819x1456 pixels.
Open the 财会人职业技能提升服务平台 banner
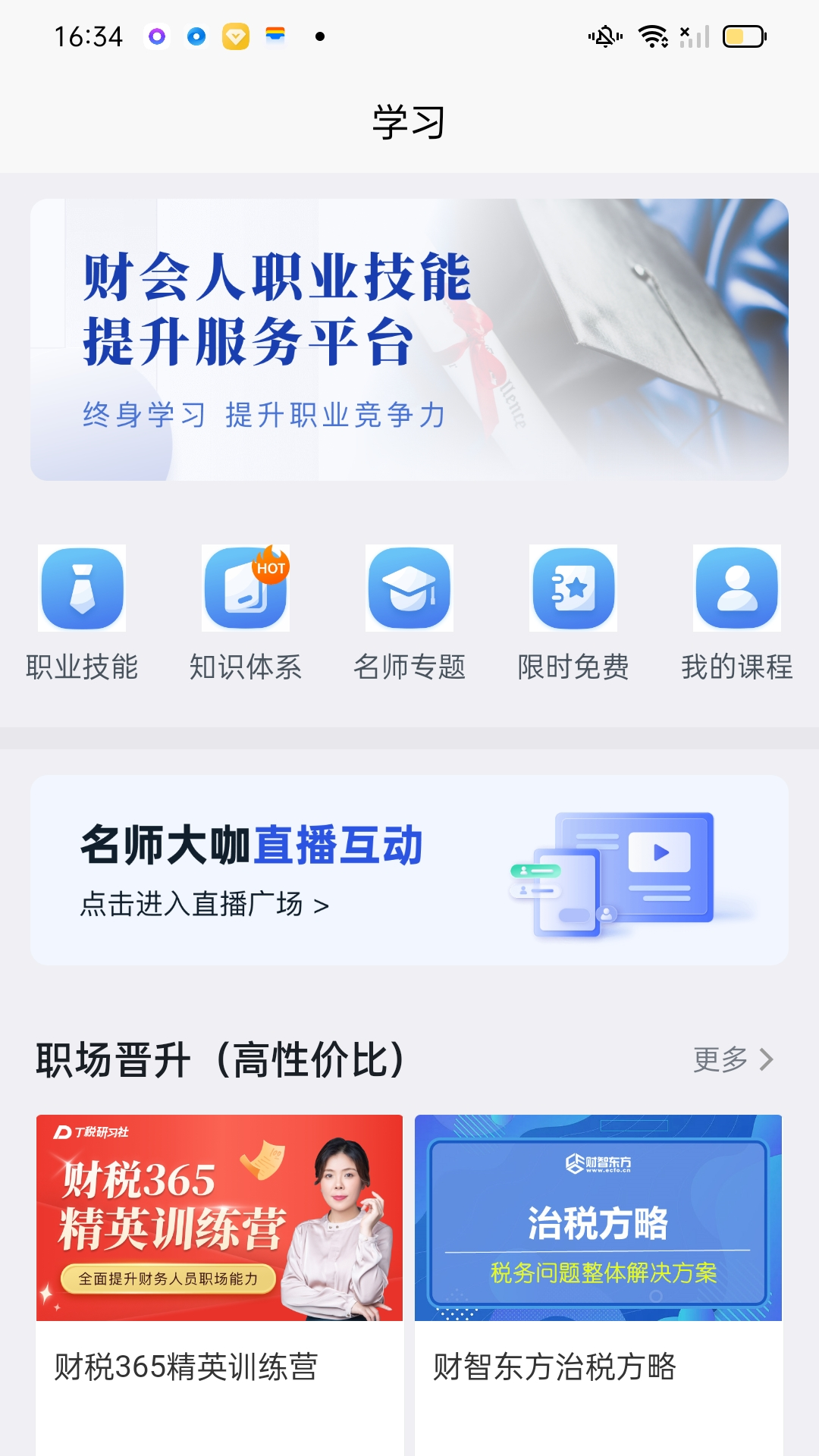pyautogui.click(x=409, y=339)
